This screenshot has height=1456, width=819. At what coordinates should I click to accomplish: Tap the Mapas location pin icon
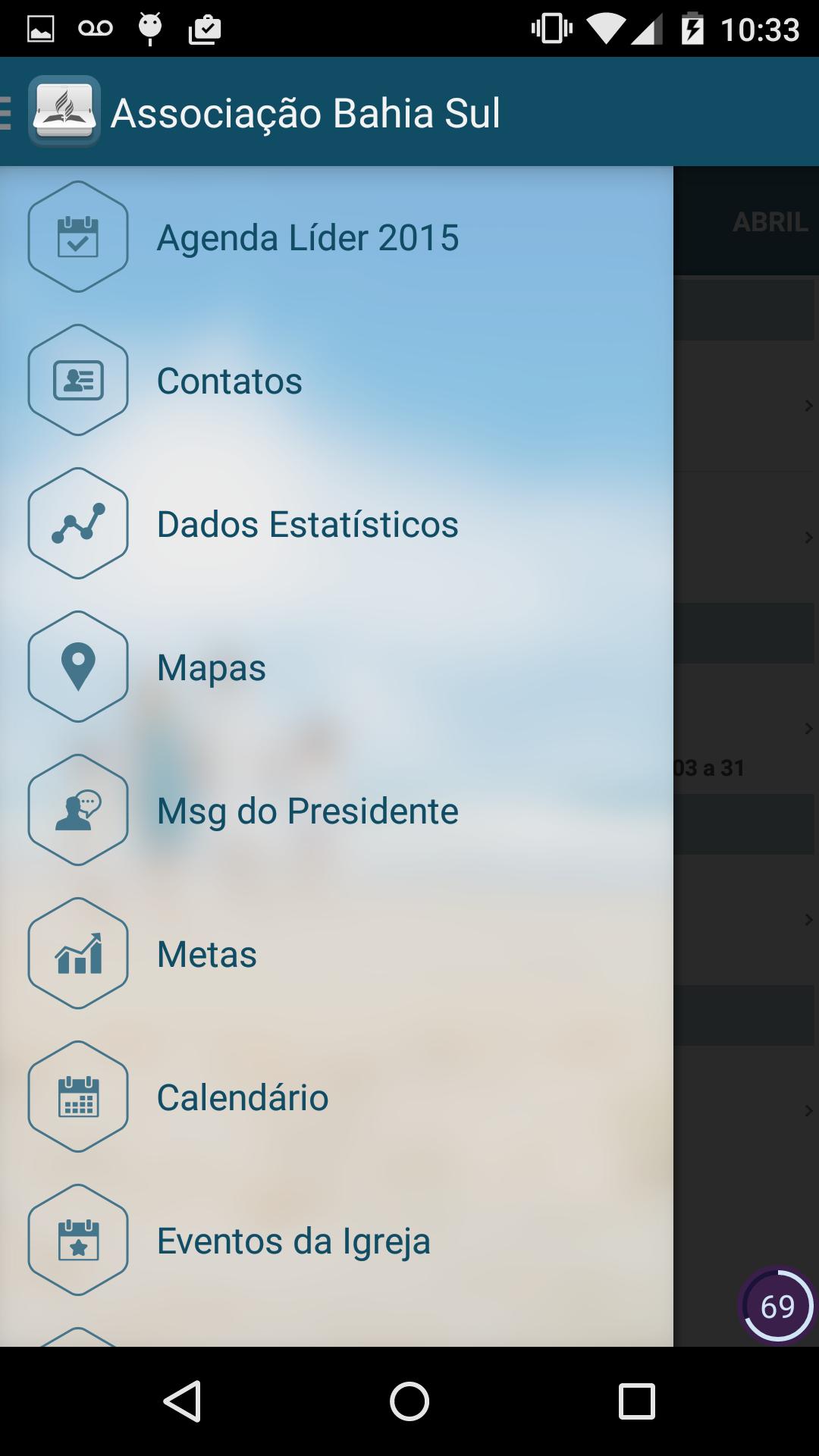tap(78, 667)
